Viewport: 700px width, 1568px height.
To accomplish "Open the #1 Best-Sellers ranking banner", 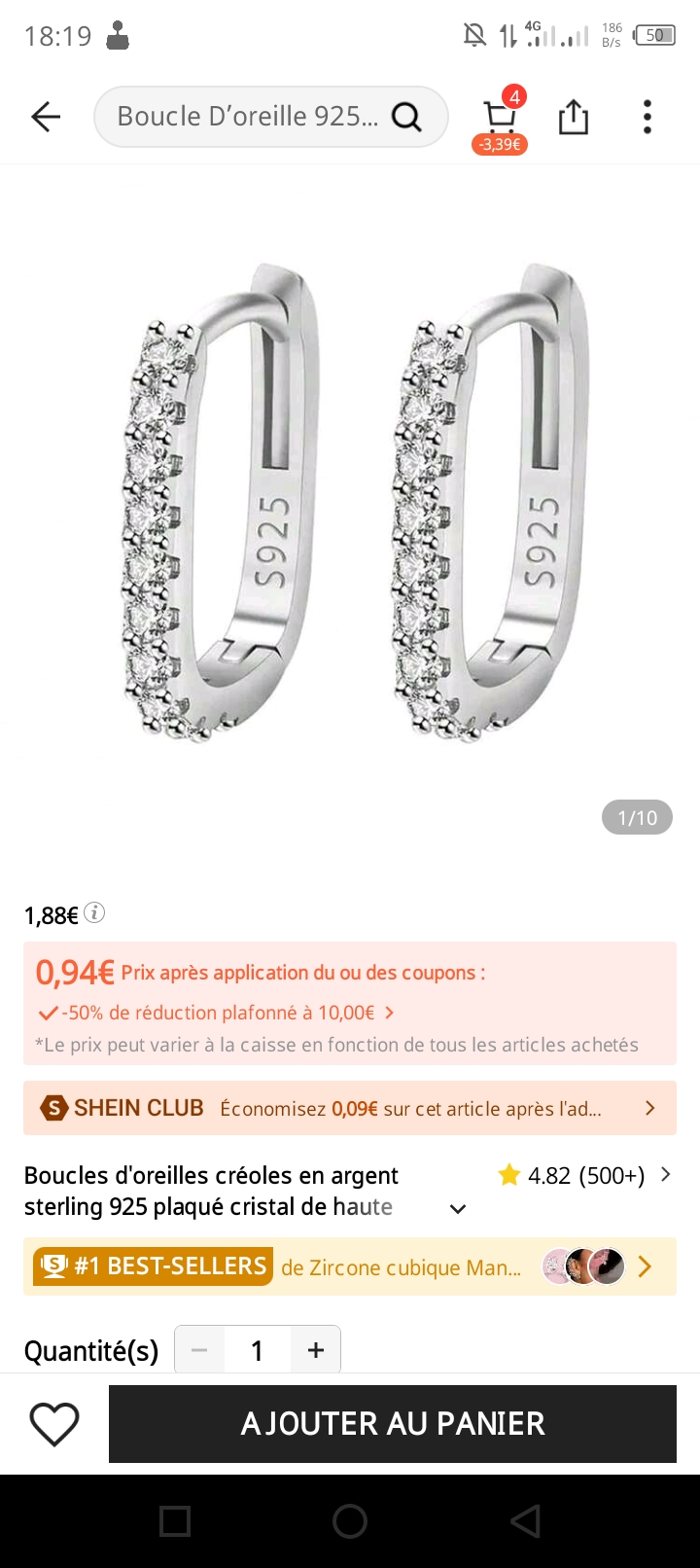I will point(350,1266).
